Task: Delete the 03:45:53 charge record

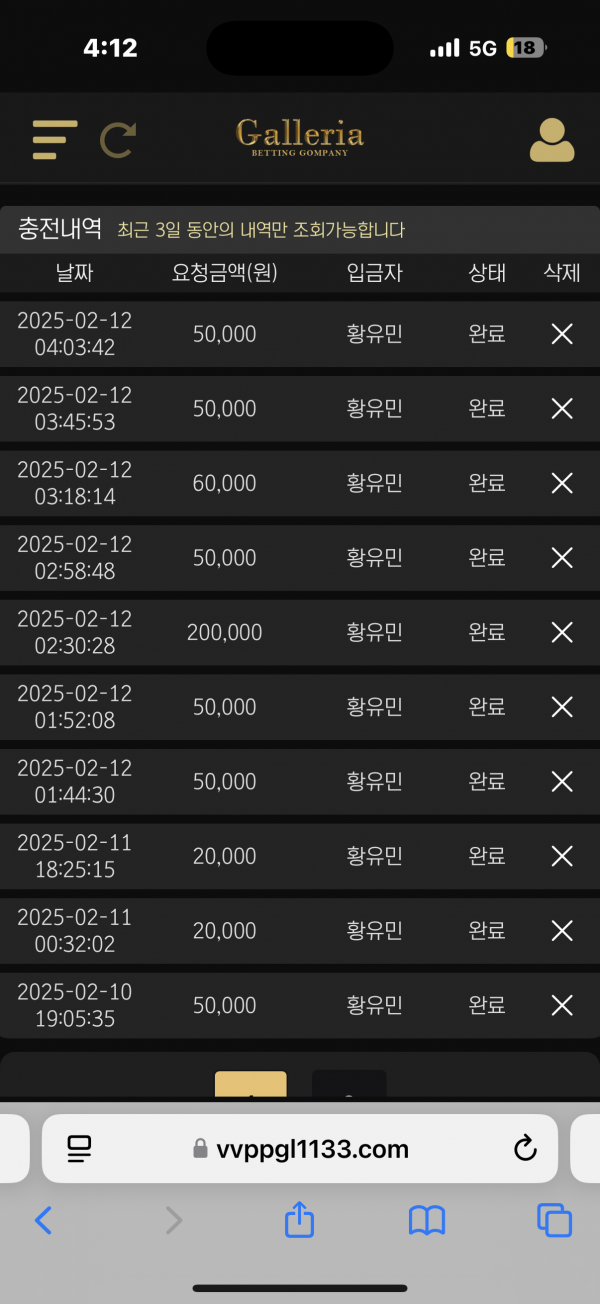Action: click(x=562, y=408)
